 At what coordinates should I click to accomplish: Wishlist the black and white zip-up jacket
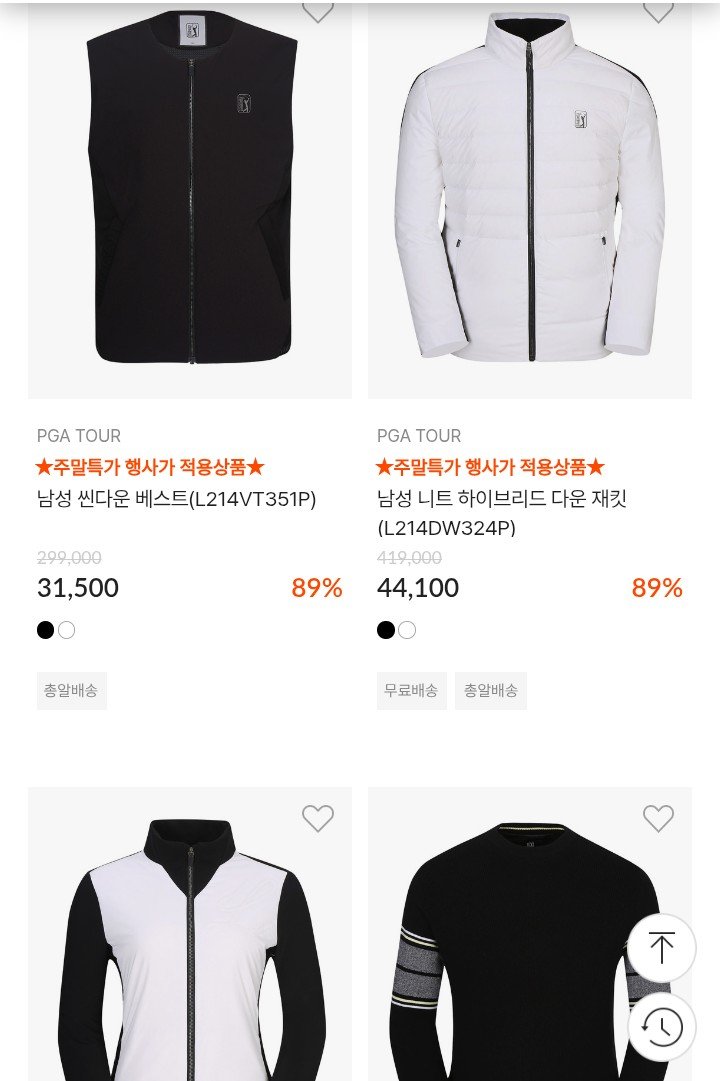tap(318, 818)
